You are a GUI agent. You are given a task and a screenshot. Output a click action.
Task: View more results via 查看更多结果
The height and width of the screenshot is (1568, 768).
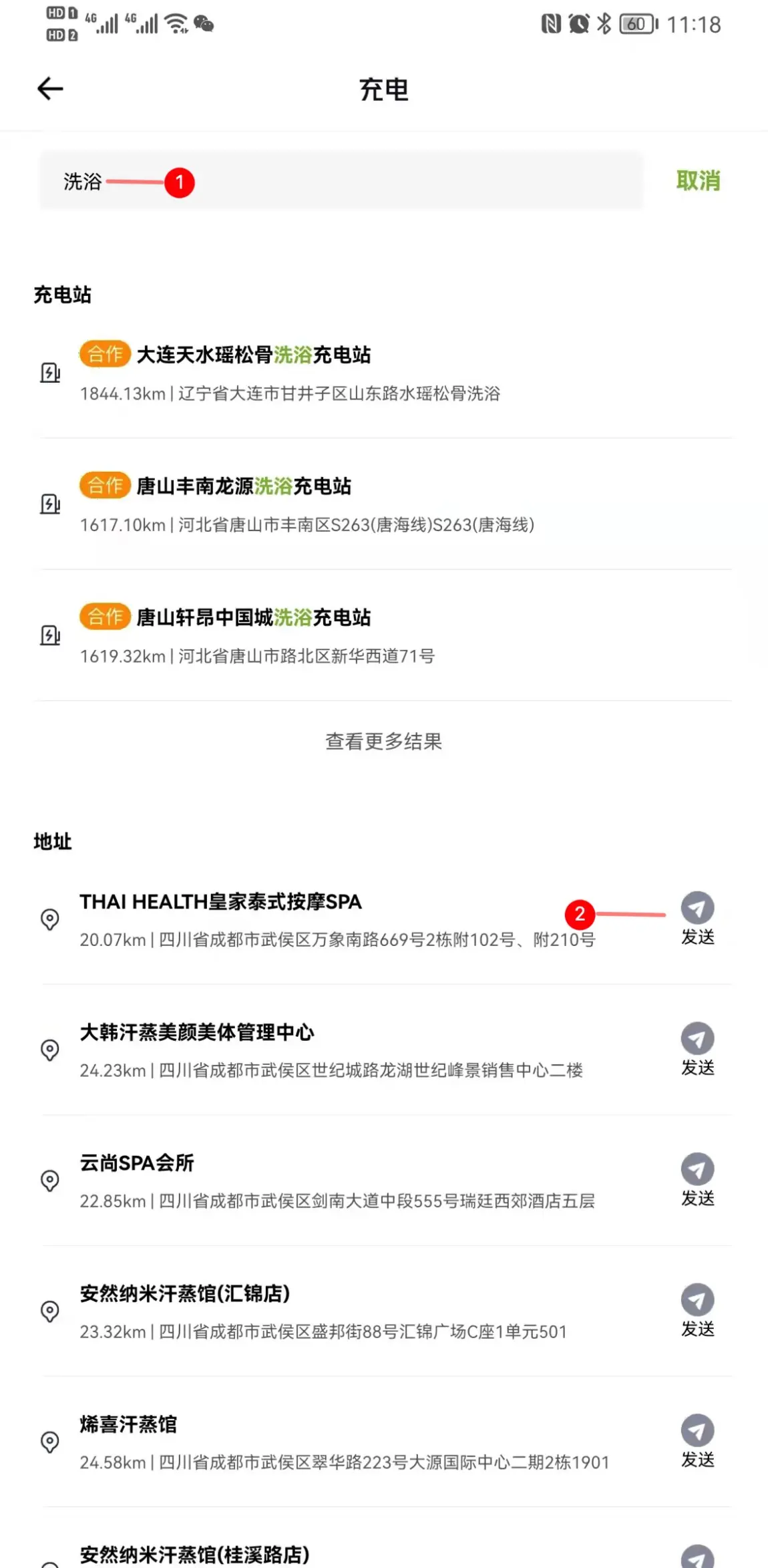(x=384, y=741)
